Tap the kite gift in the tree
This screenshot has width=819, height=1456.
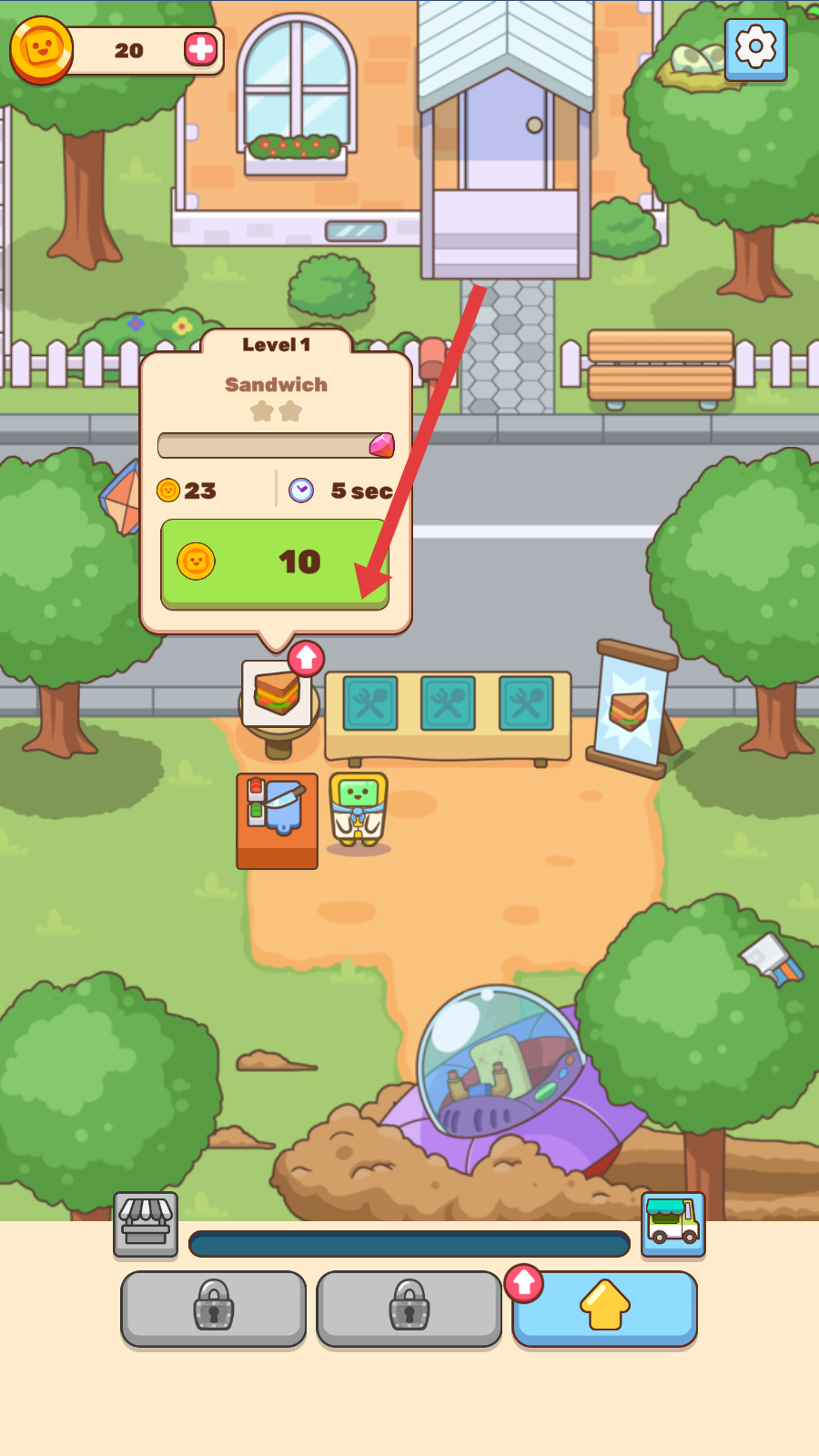coord(121,498)
